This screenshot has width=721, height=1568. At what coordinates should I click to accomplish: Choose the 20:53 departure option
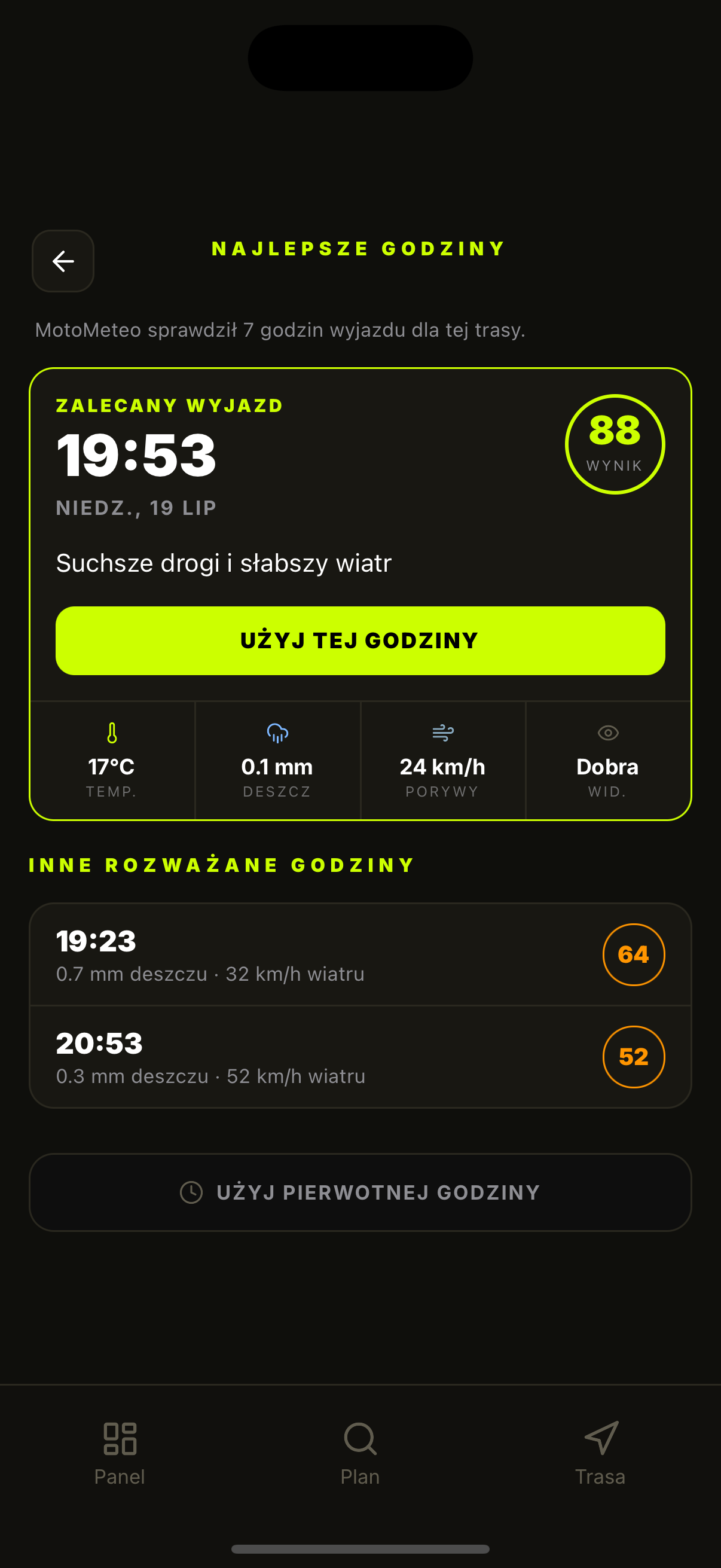[360, 1057]
